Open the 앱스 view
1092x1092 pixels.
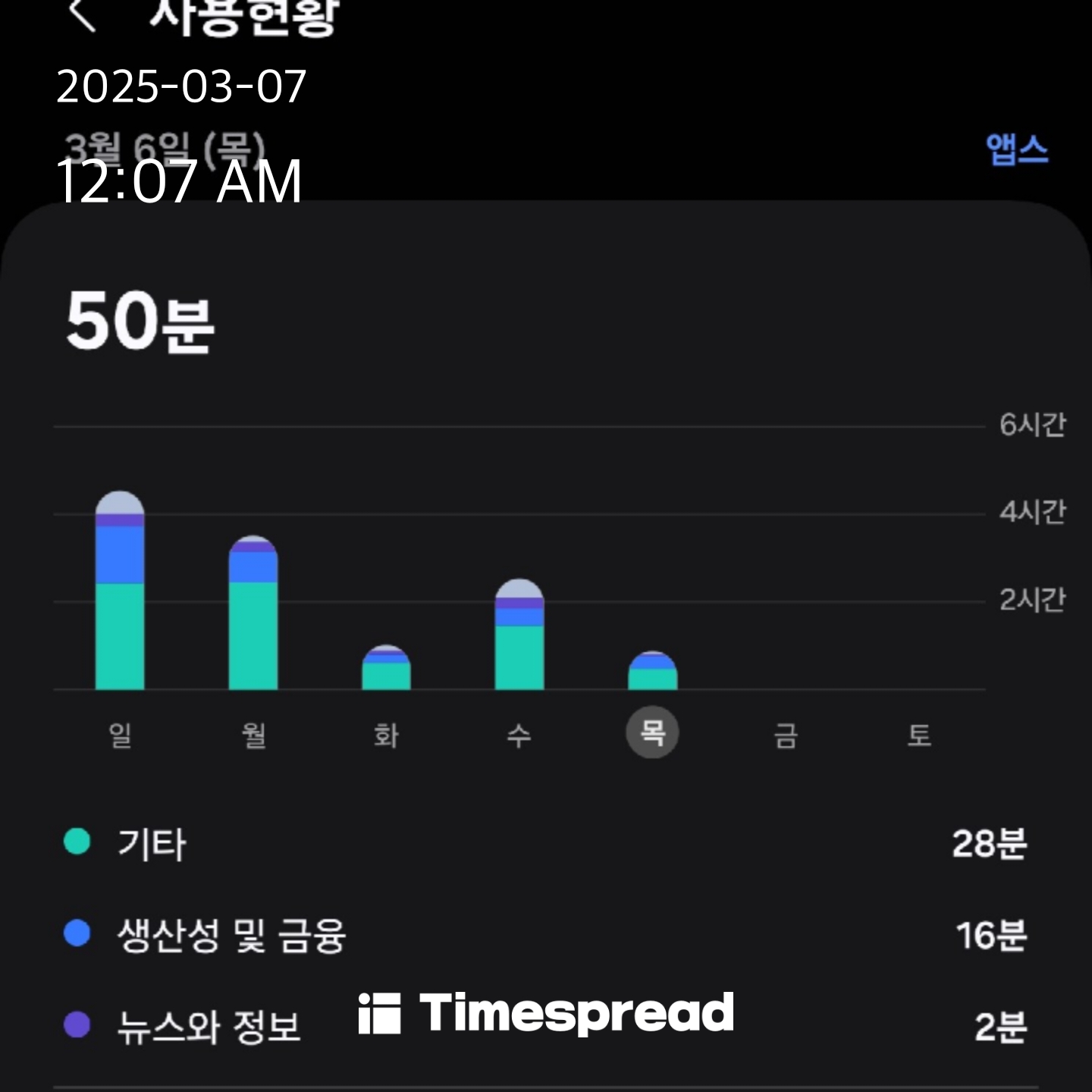pos(1016,149)
